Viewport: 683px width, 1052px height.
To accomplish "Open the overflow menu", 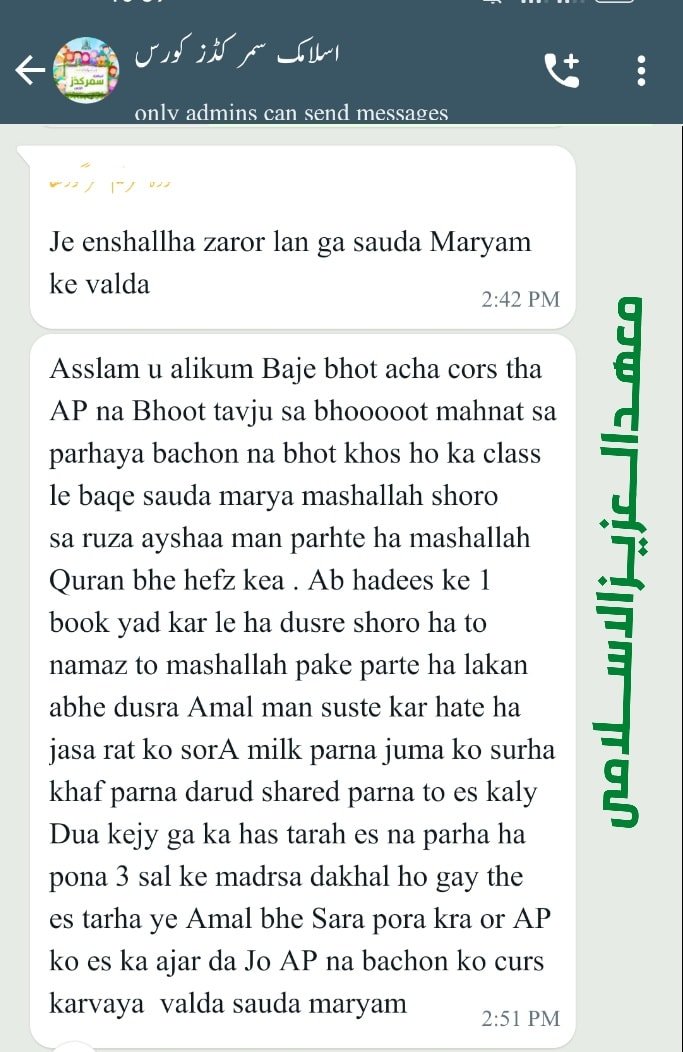I will pyautogui.click(x=641, y=70).
